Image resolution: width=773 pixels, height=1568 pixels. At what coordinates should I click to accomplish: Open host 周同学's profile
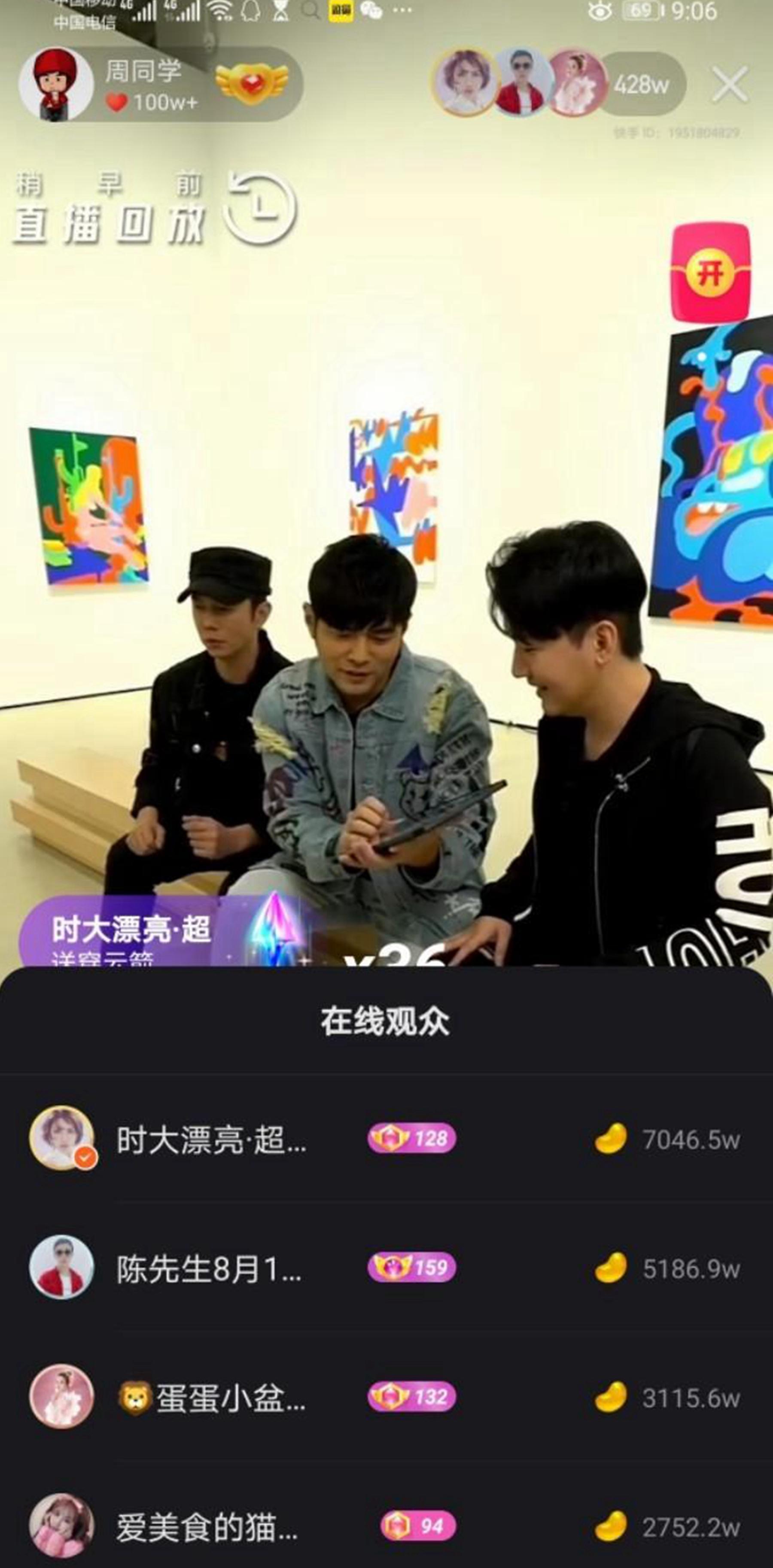coord(57,84)
